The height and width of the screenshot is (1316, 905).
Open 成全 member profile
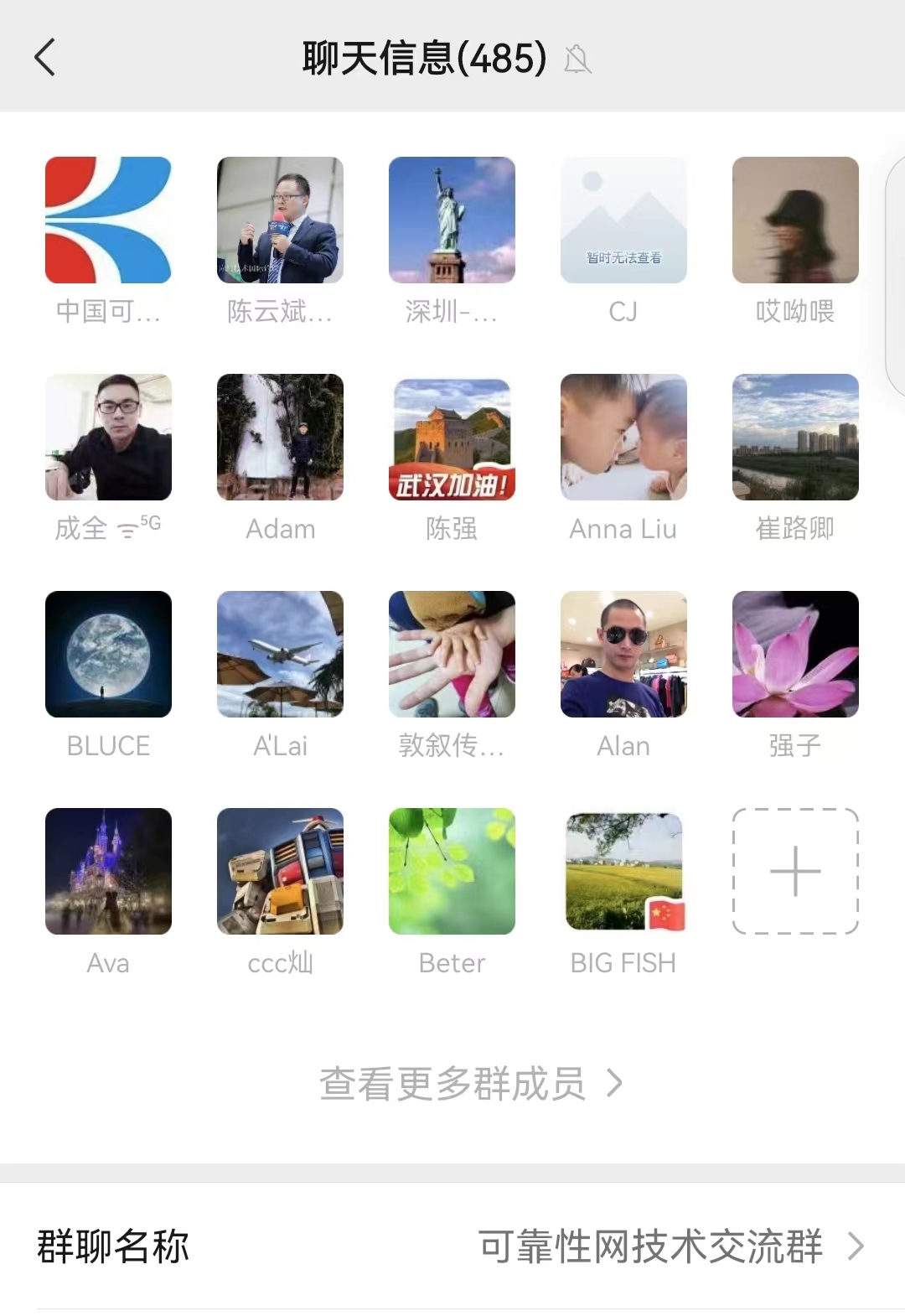tap(108, 437)
